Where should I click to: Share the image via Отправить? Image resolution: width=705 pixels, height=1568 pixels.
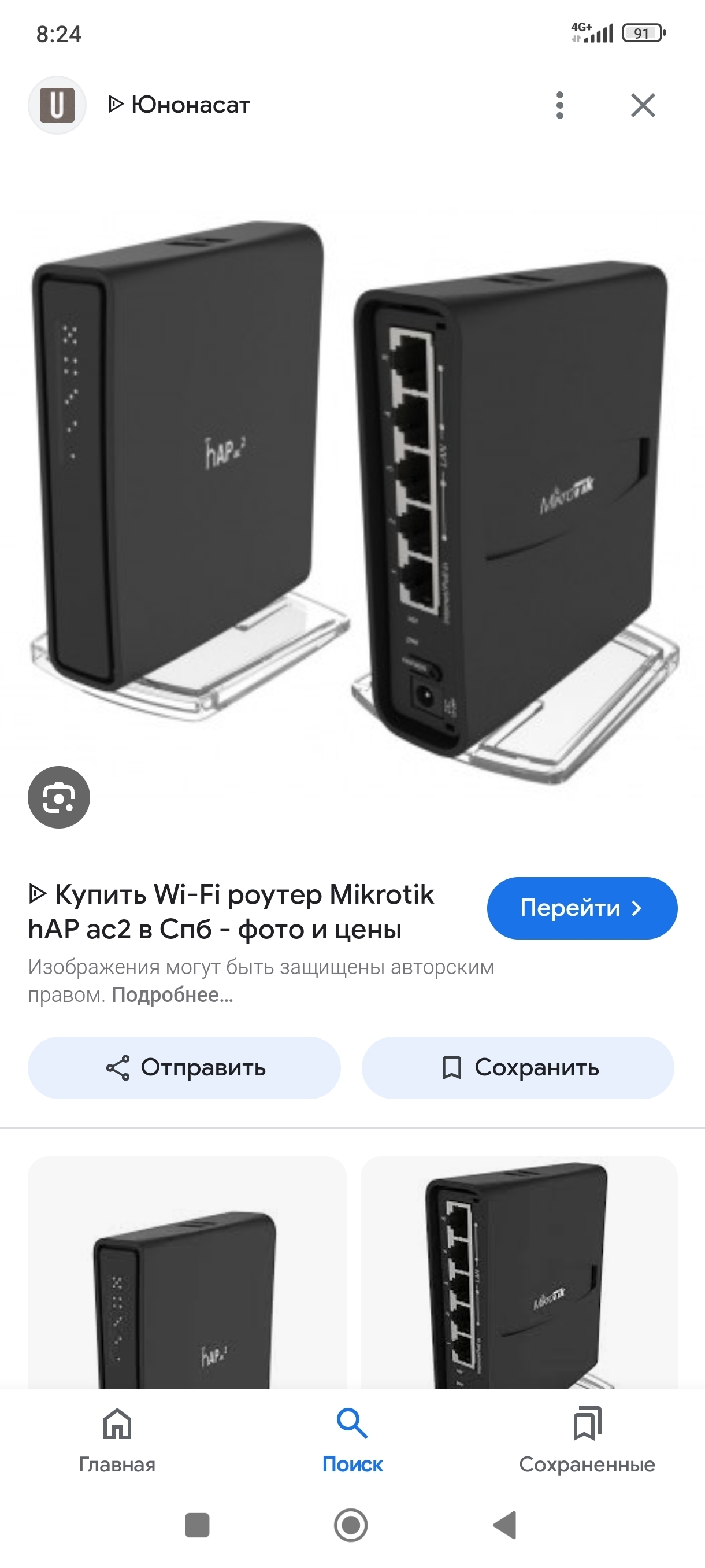[x=184, y=1068]
